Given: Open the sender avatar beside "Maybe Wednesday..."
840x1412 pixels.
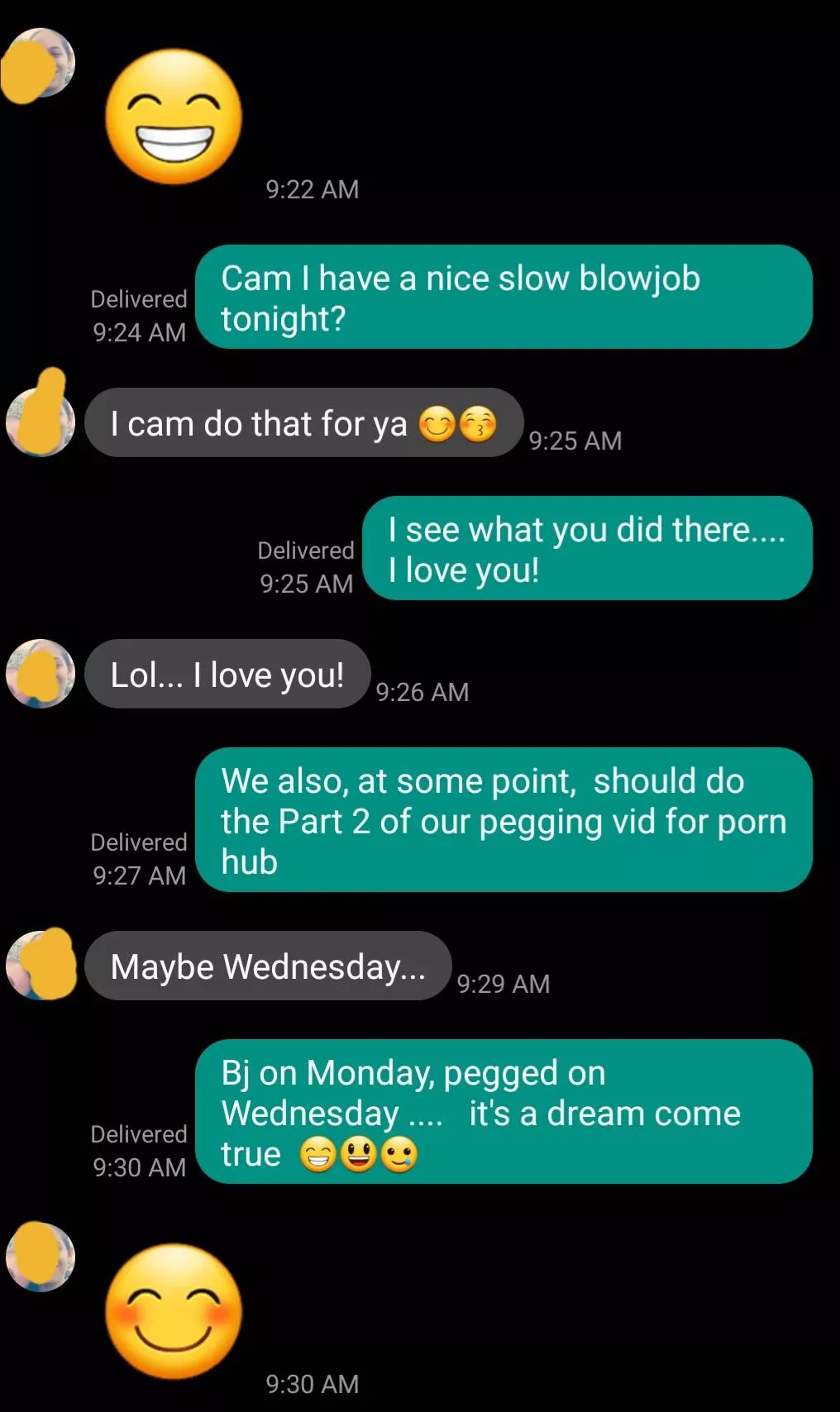Looking at the screenshot, I should pyautogui.click(x=41, y=965).
